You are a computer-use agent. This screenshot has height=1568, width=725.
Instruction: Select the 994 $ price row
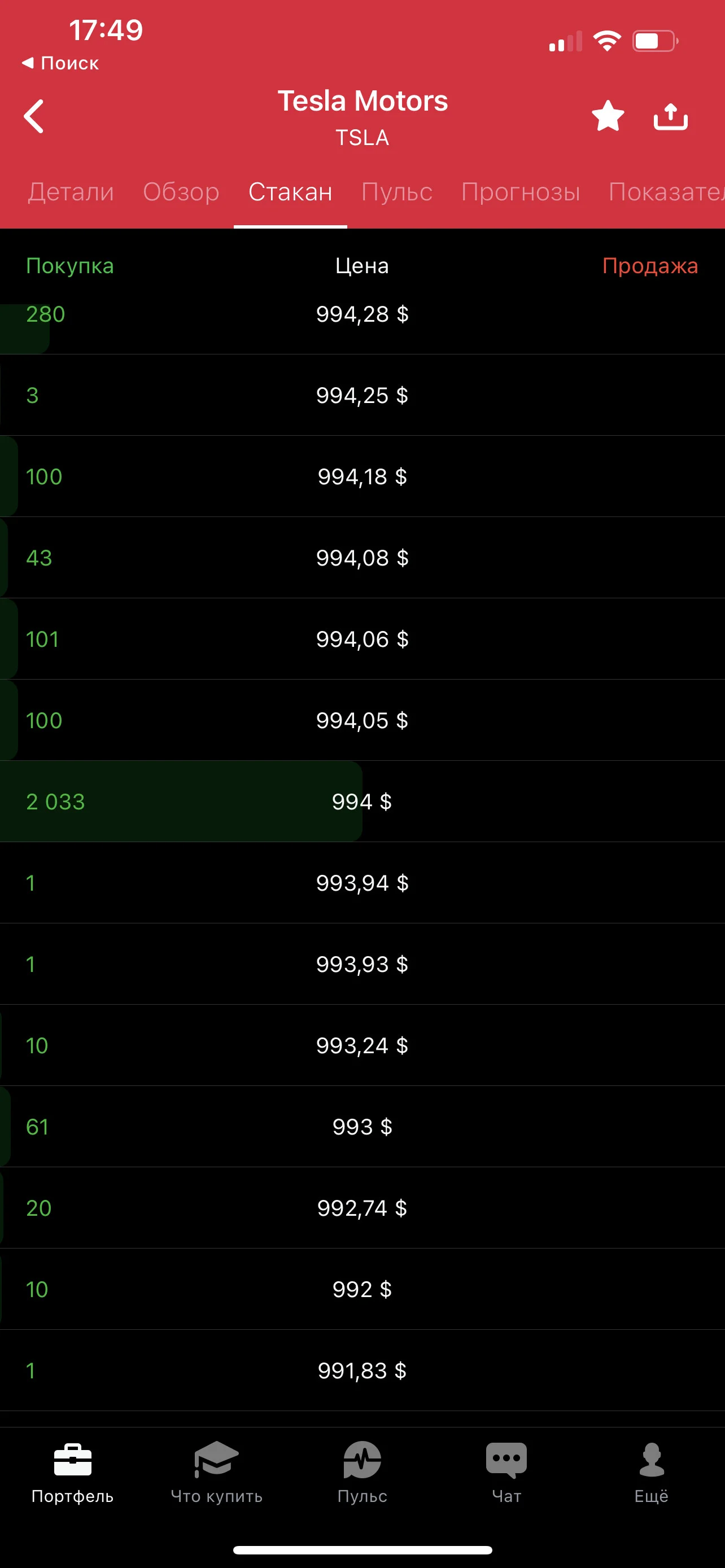pyautogui.click(x=362, y=801)
